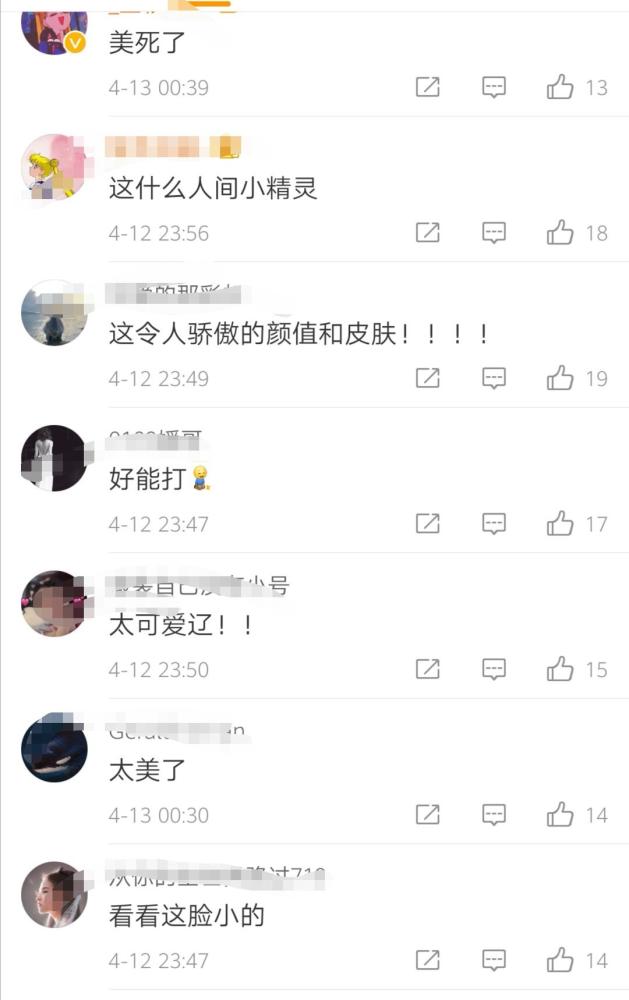Like the comment 好能打
Viewport: 629px width, 1000px height.
[x=560, y=523]
